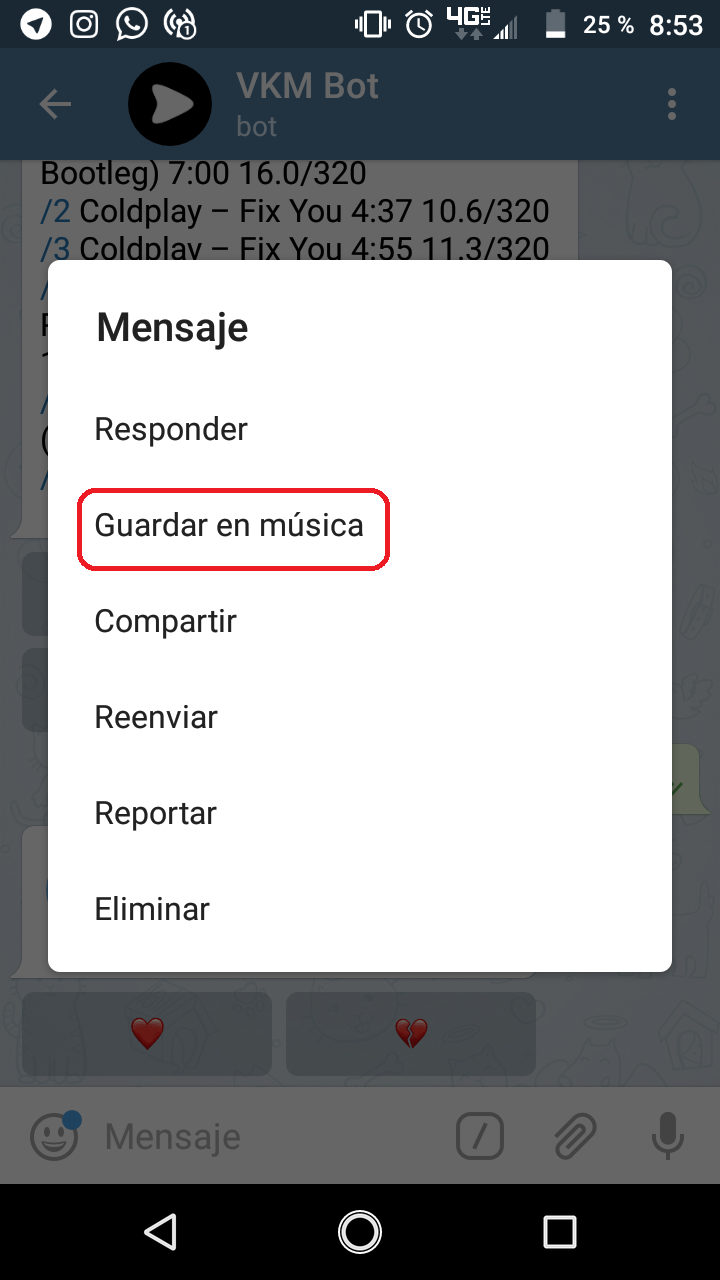Viewport: 720px width, 1280px height.
Task: Go to the home screen
Action: [x=360, y=1232]
